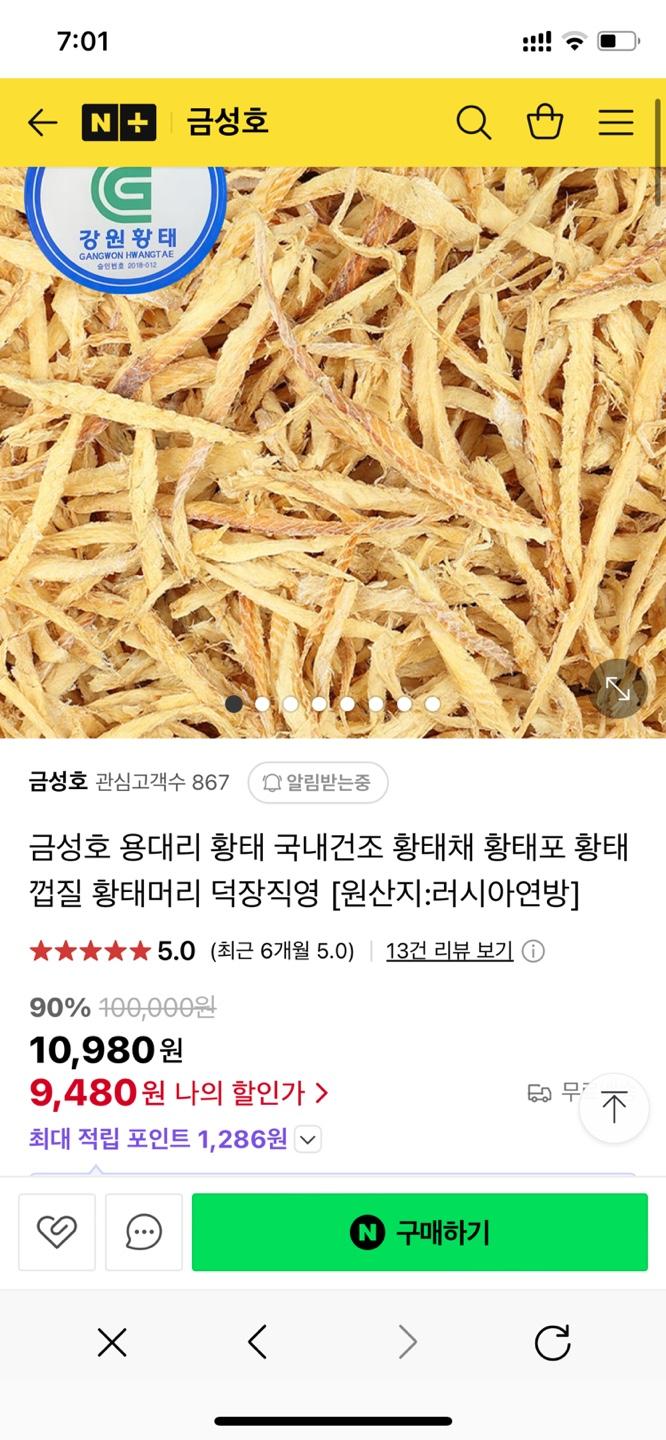Open the product photo

coord(333,450)
